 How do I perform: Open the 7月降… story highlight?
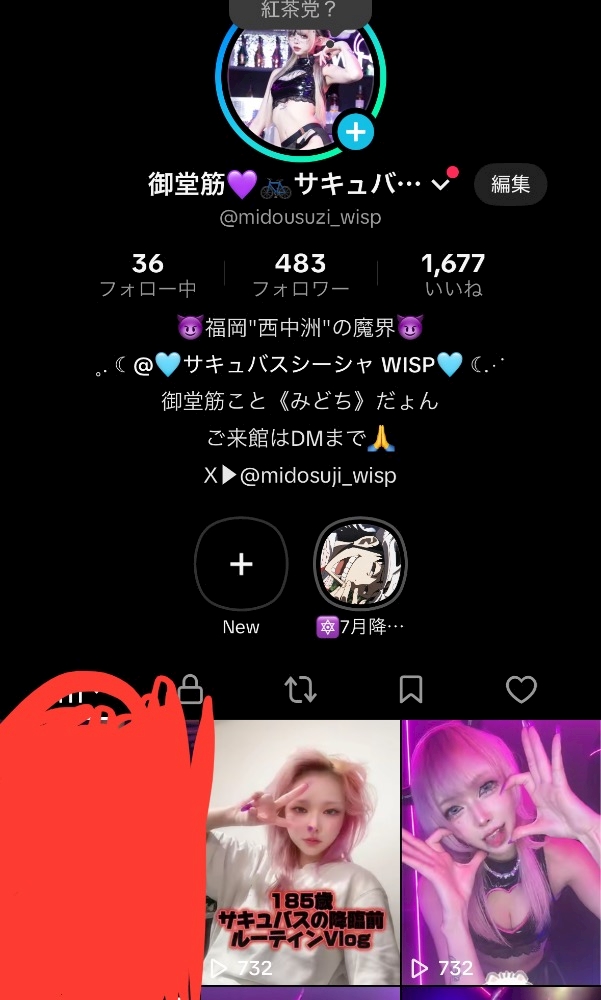click(360, 564)
